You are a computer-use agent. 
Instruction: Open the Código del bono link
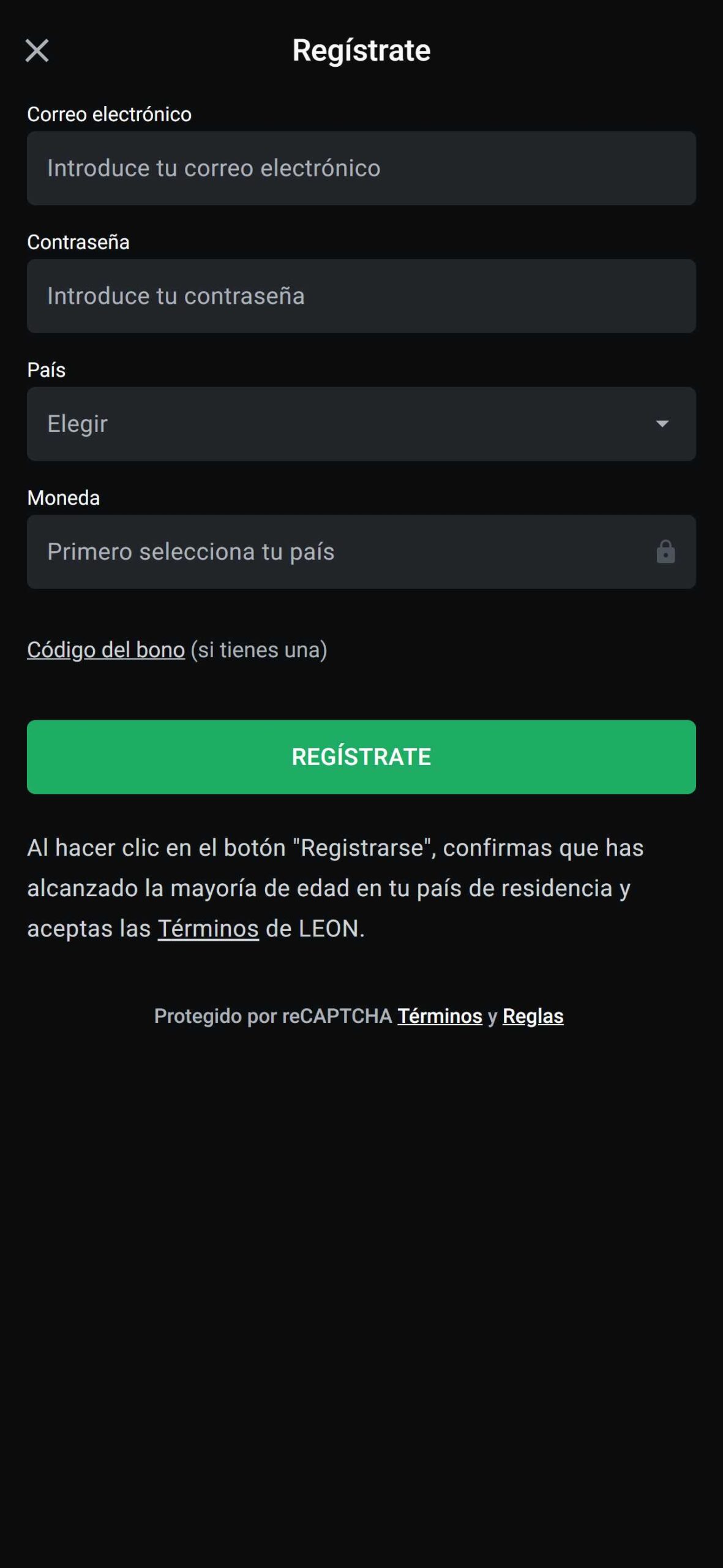pos(106,650)
